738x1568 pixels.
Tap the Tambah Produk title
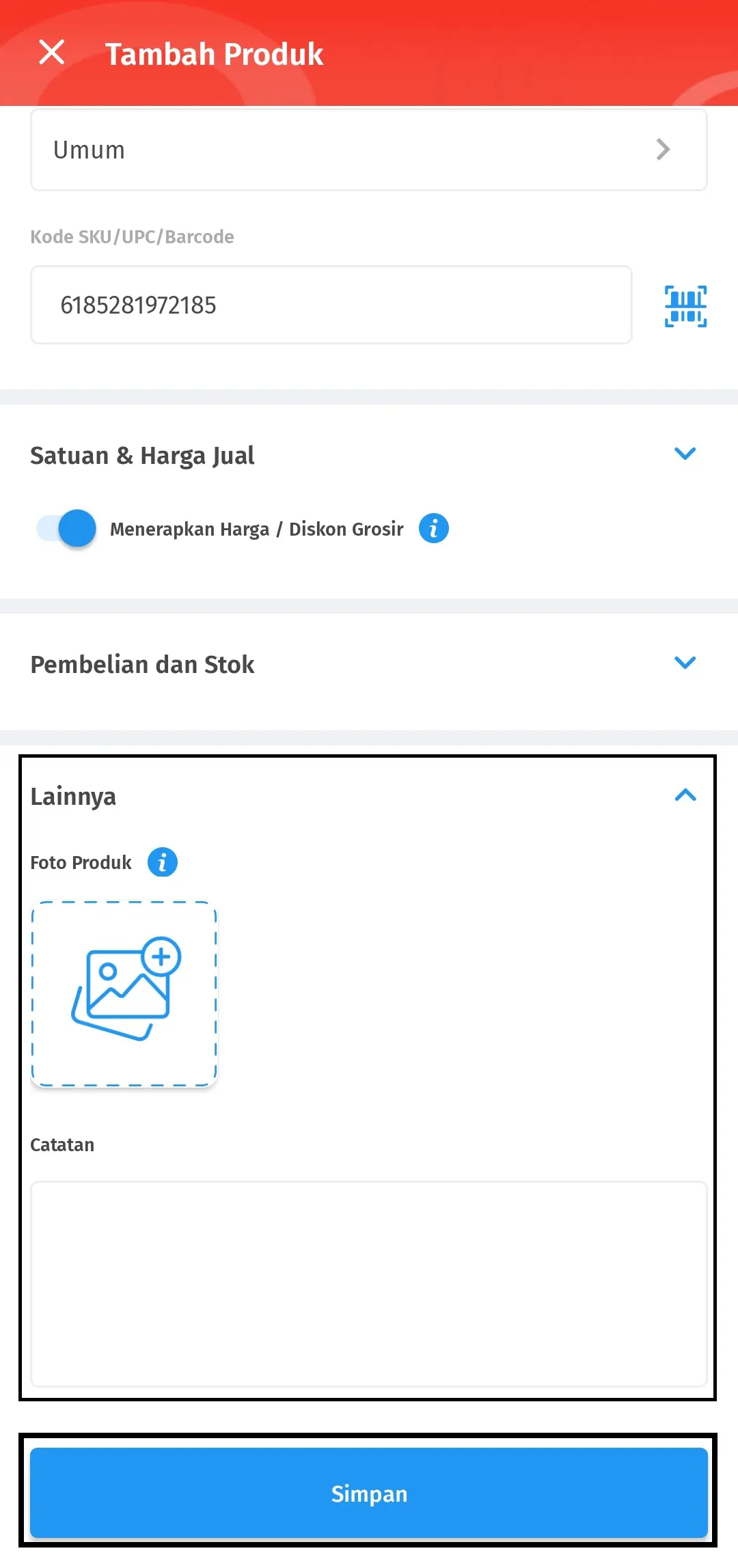point(214,53)
